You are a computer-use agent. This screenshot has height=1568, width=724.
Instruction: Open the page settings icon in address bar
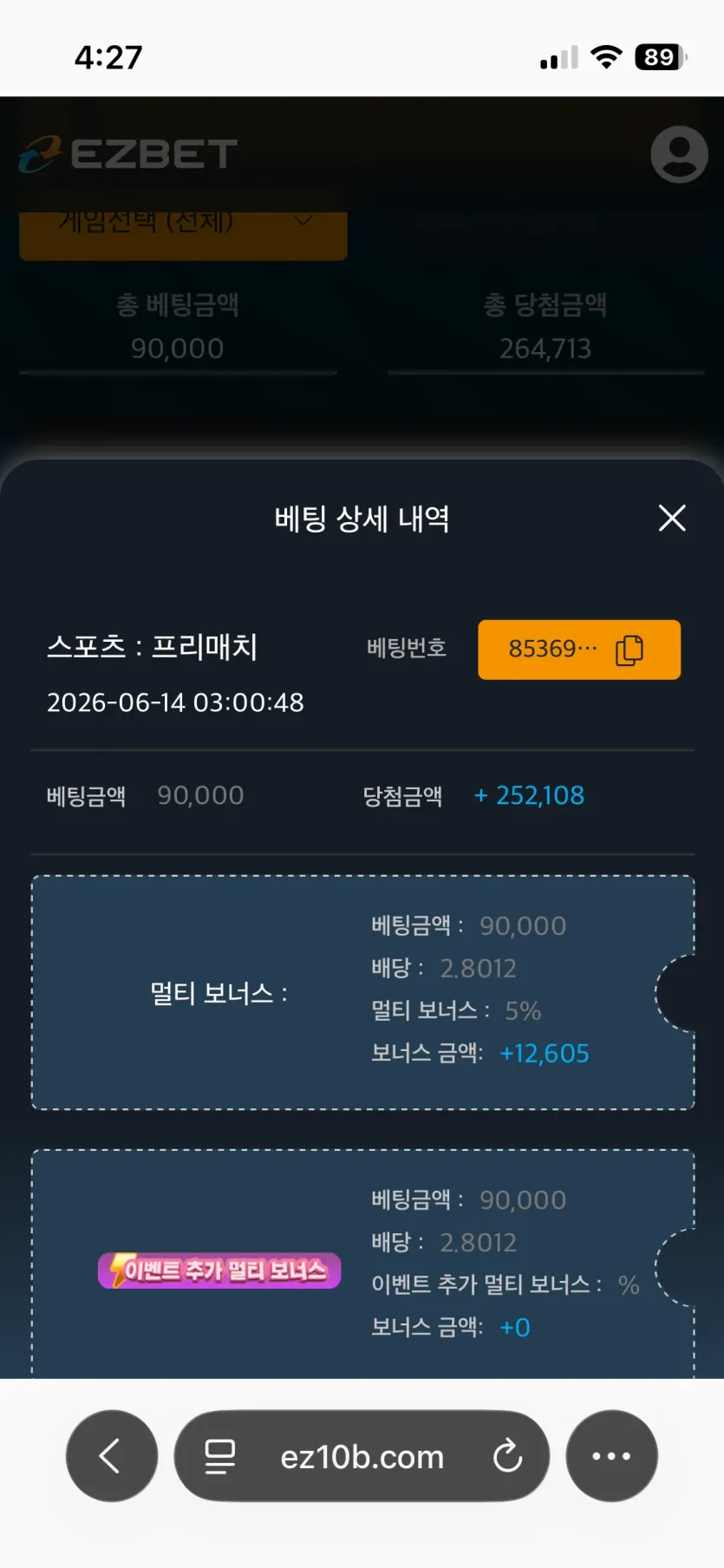click(220, 1456)
